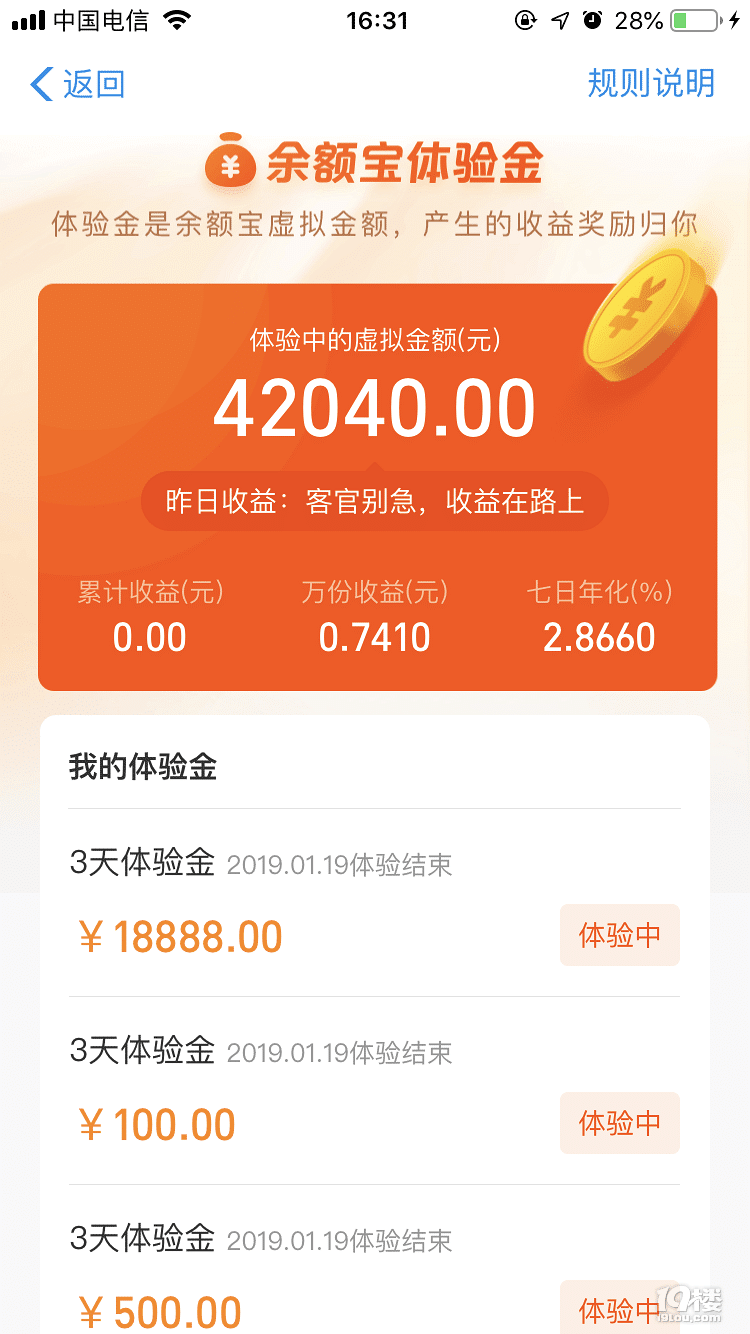Tap the 我的体验金 section header
This screenshot has height=1334, width=750.
[142, 766]
